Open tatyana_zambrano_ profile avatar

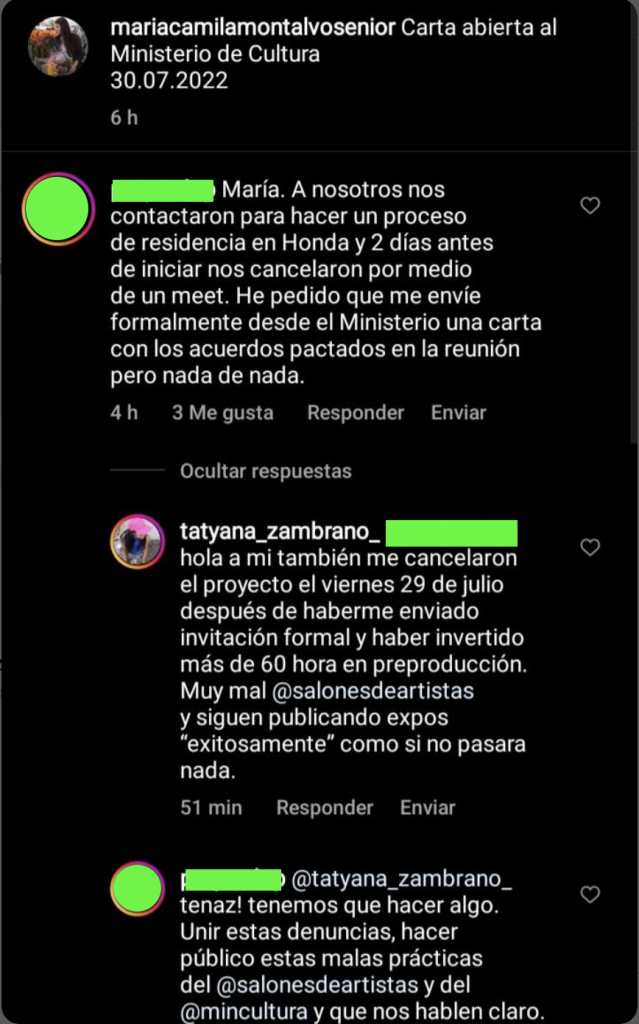pyautogui.click(x=137, y=541)
